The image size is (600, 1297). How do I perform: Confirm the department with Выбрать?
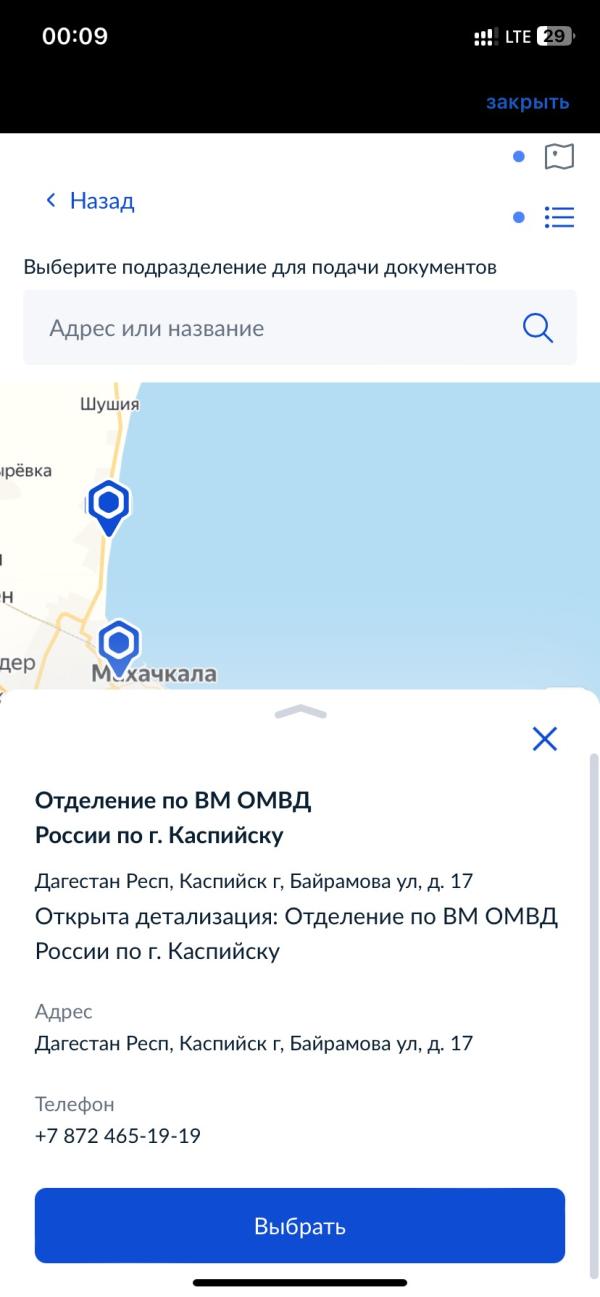pos(300,1226)
